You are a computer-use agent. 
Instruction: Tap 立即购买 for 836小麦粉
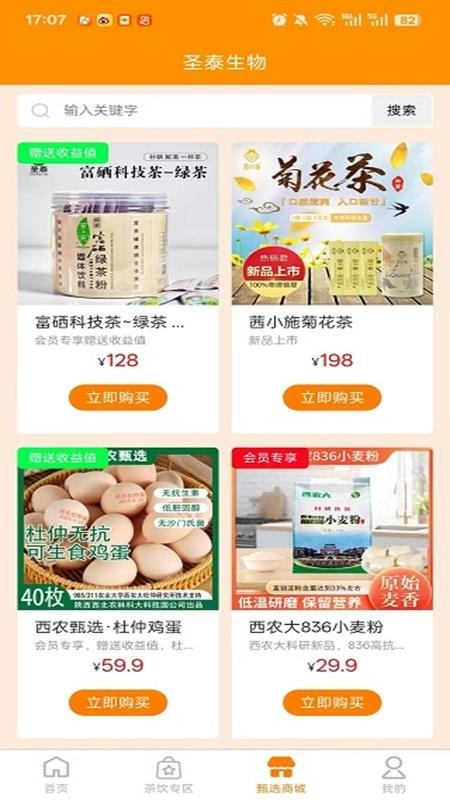point(332,703)
